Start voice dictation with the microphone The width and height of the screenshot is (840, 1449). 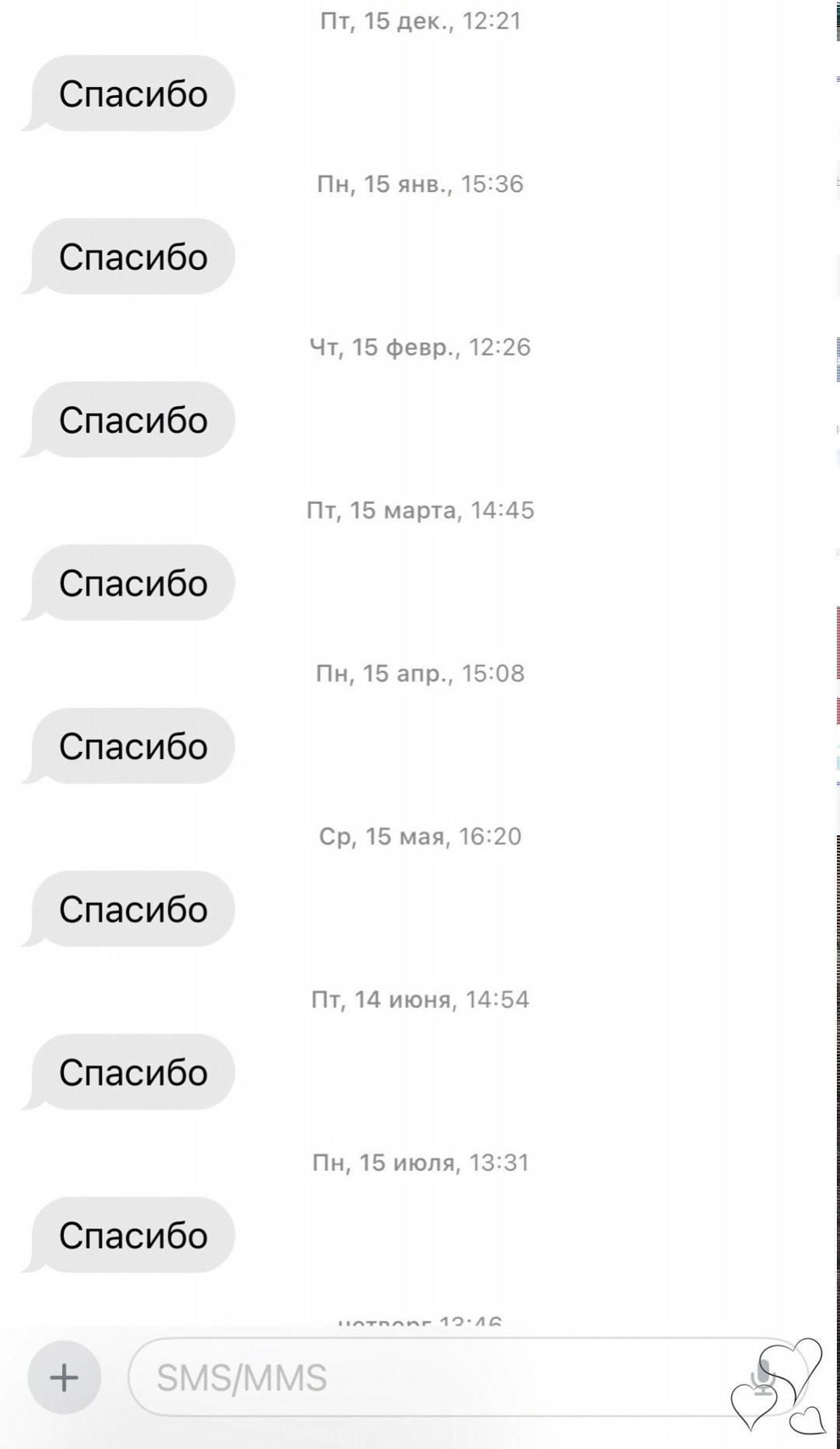764,1377
